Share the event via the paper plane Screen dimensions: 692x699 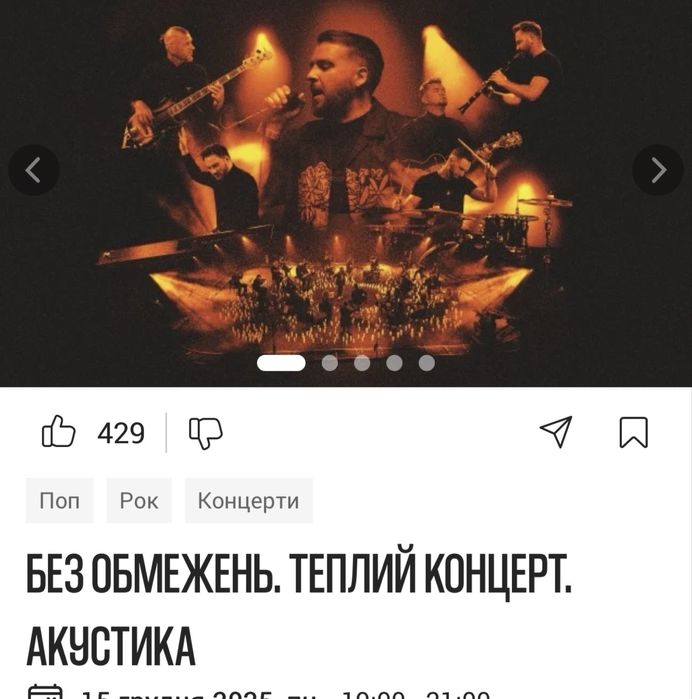tap(556, 431)
